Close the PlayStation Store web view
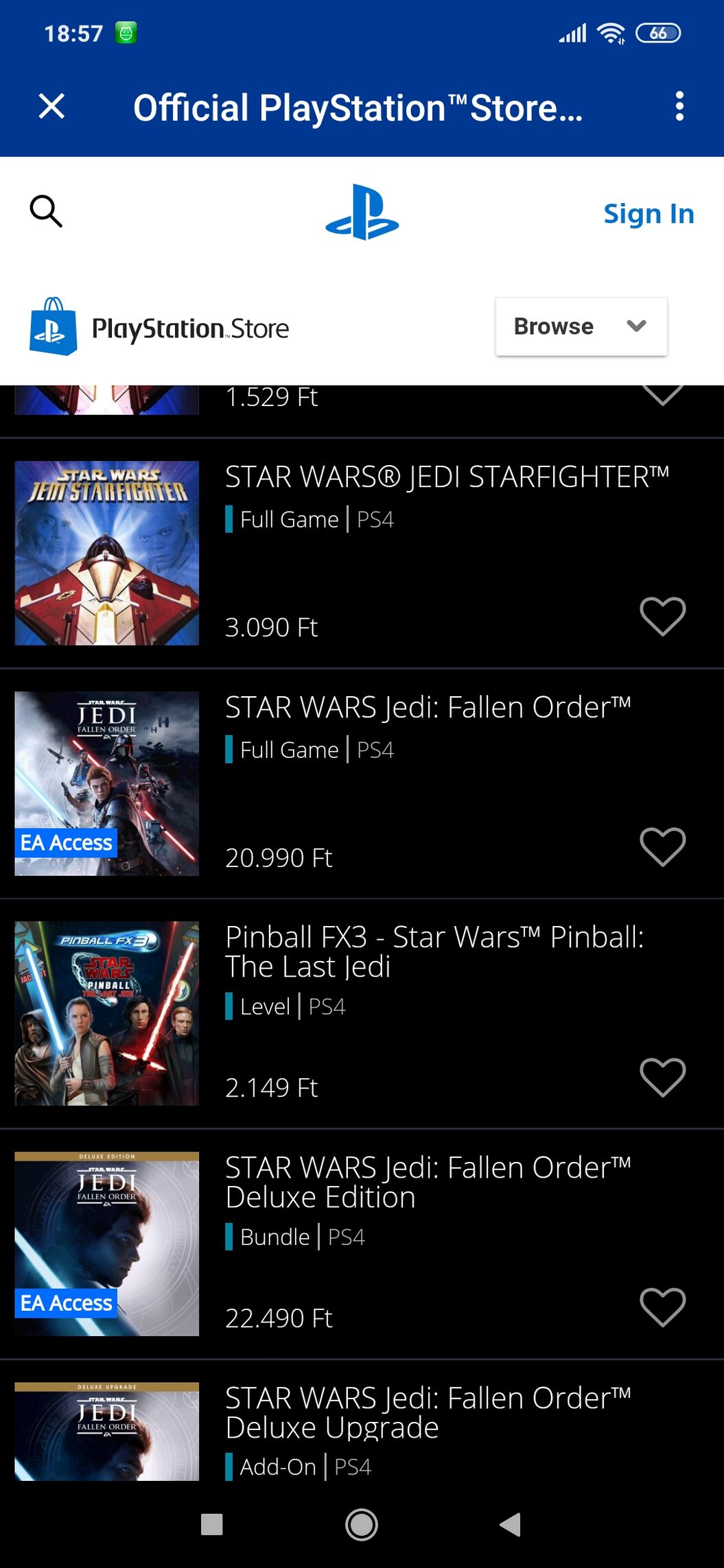This screenshot has width=724, height=1568. pos(51,107)
